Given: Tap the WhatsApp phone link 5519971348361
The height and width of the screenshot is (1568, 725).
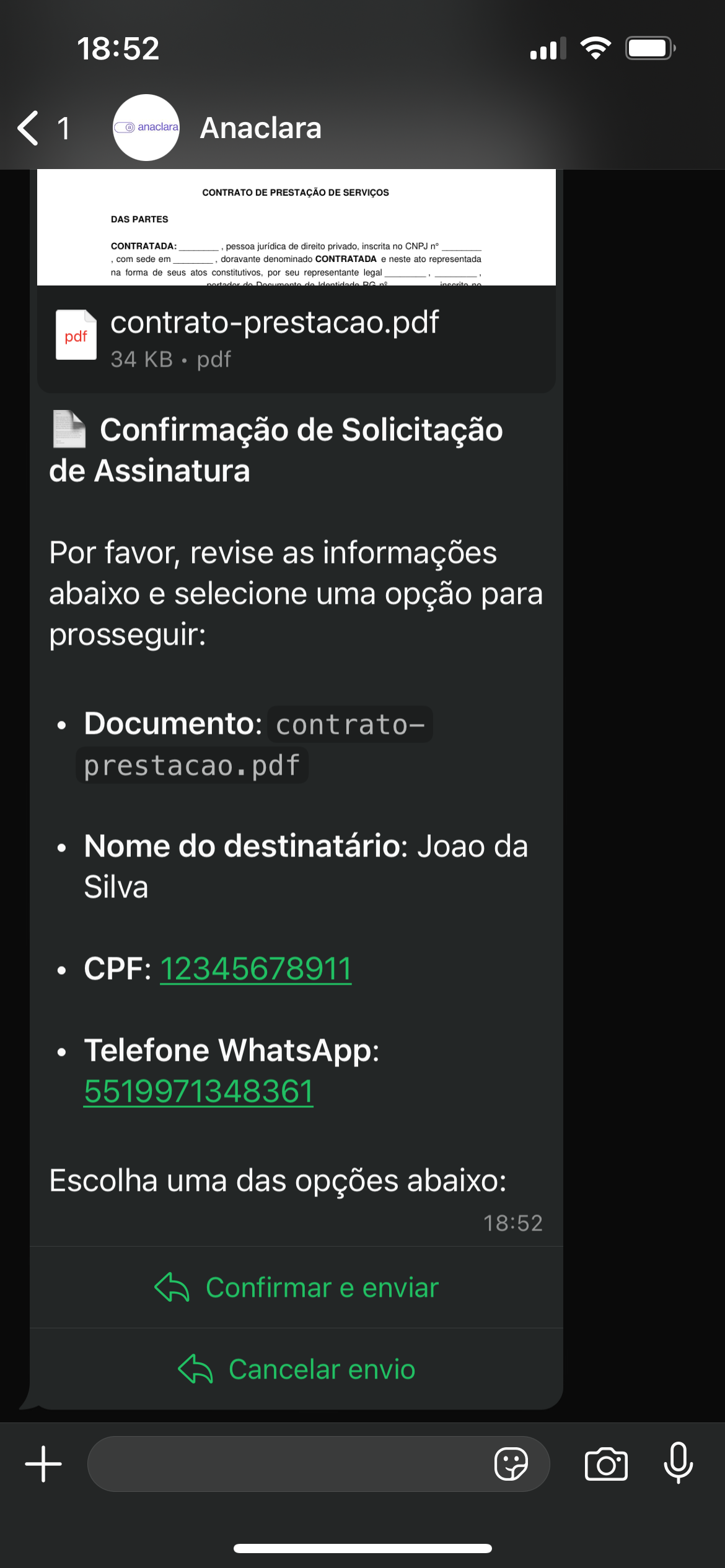Looking at the screenshot, I should (x=198, y=1092).
